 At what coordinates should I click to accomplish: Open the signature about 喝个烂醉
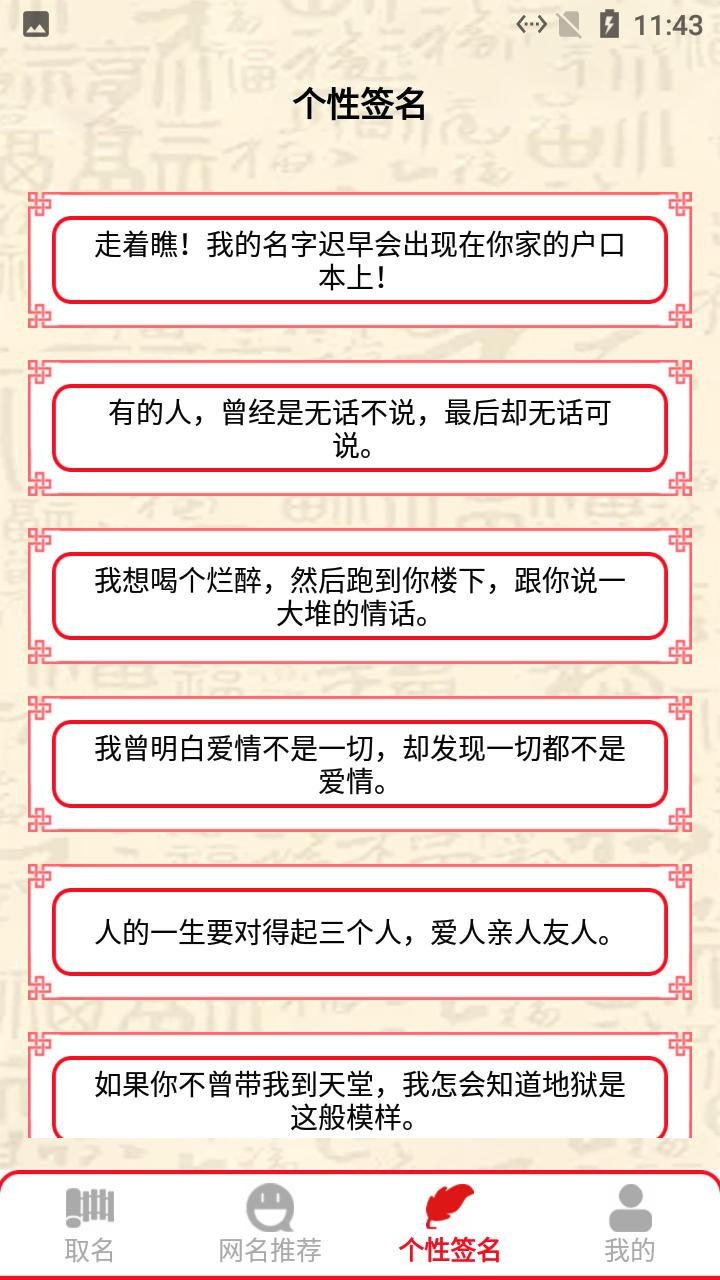(360, 596)
